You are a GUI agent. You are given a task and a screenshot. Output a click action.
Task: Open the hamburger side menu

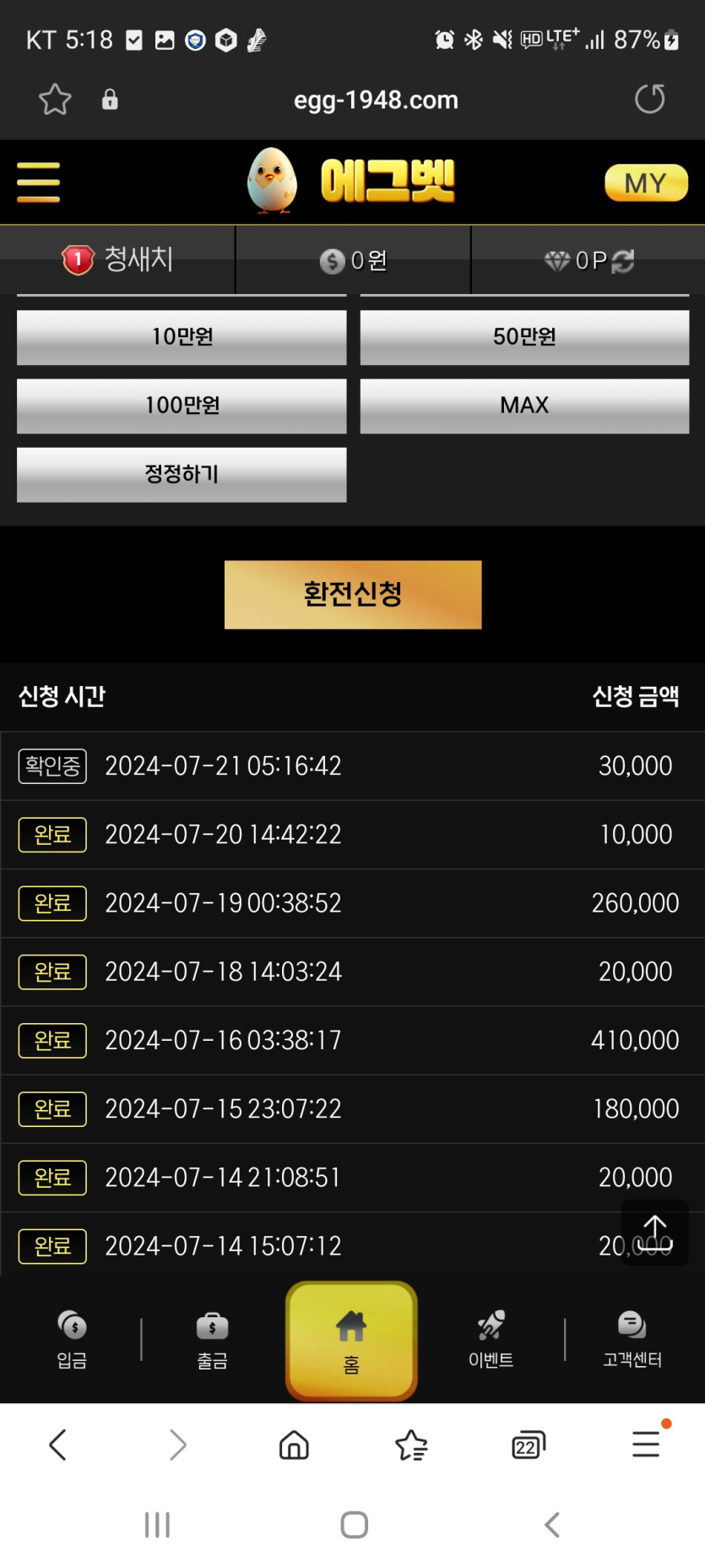pyautogui.click(x=38, y=182)
